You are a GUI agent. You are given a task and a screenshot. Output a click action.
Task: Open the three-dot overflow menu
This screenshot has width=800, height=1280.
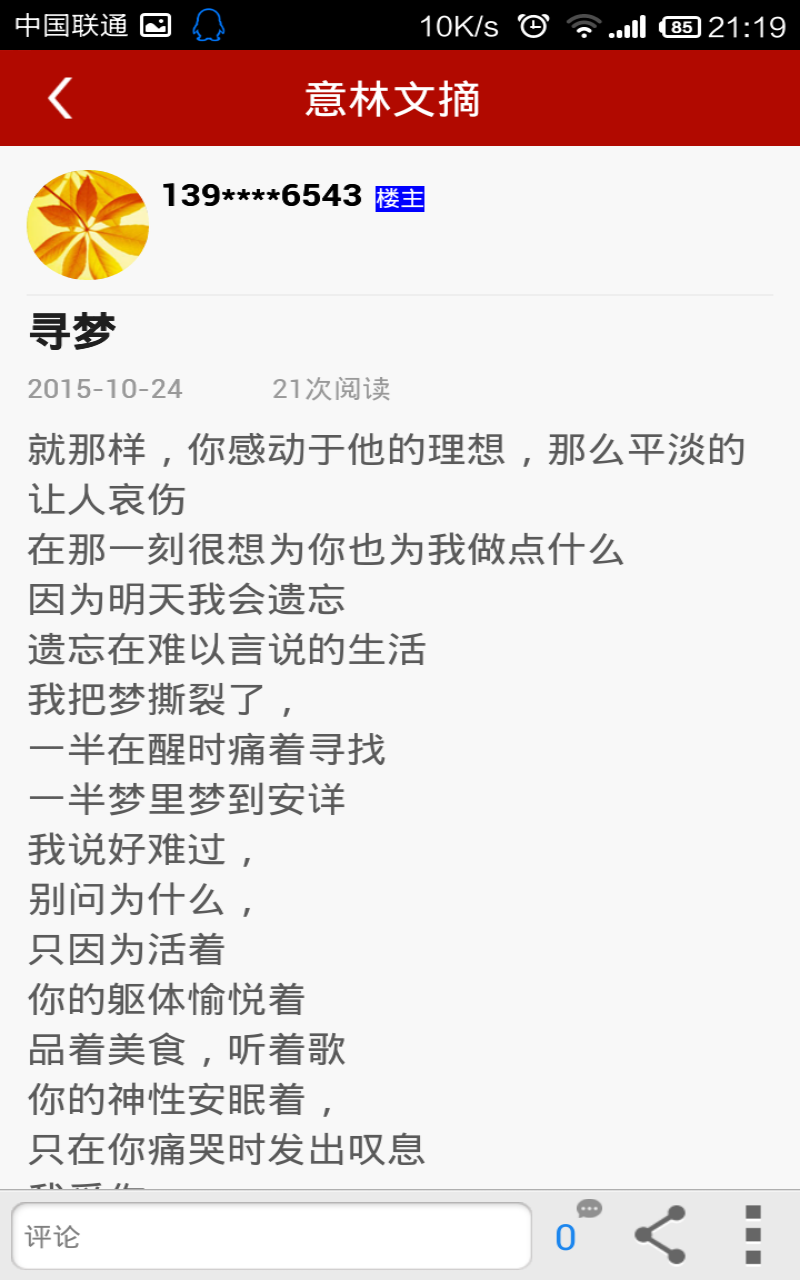coord(753,1235)
